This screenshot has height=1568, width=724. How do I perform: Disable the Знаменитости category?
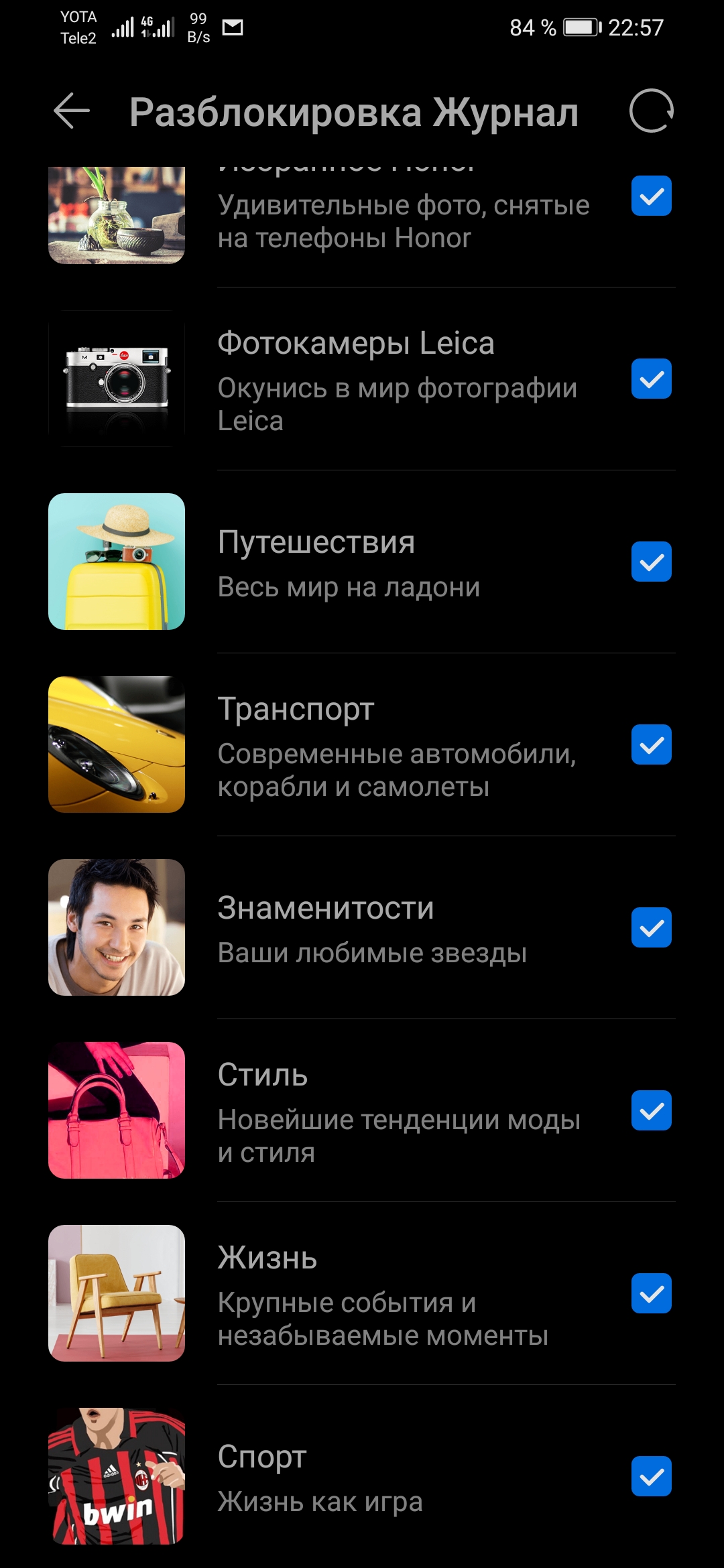[651, 927]
